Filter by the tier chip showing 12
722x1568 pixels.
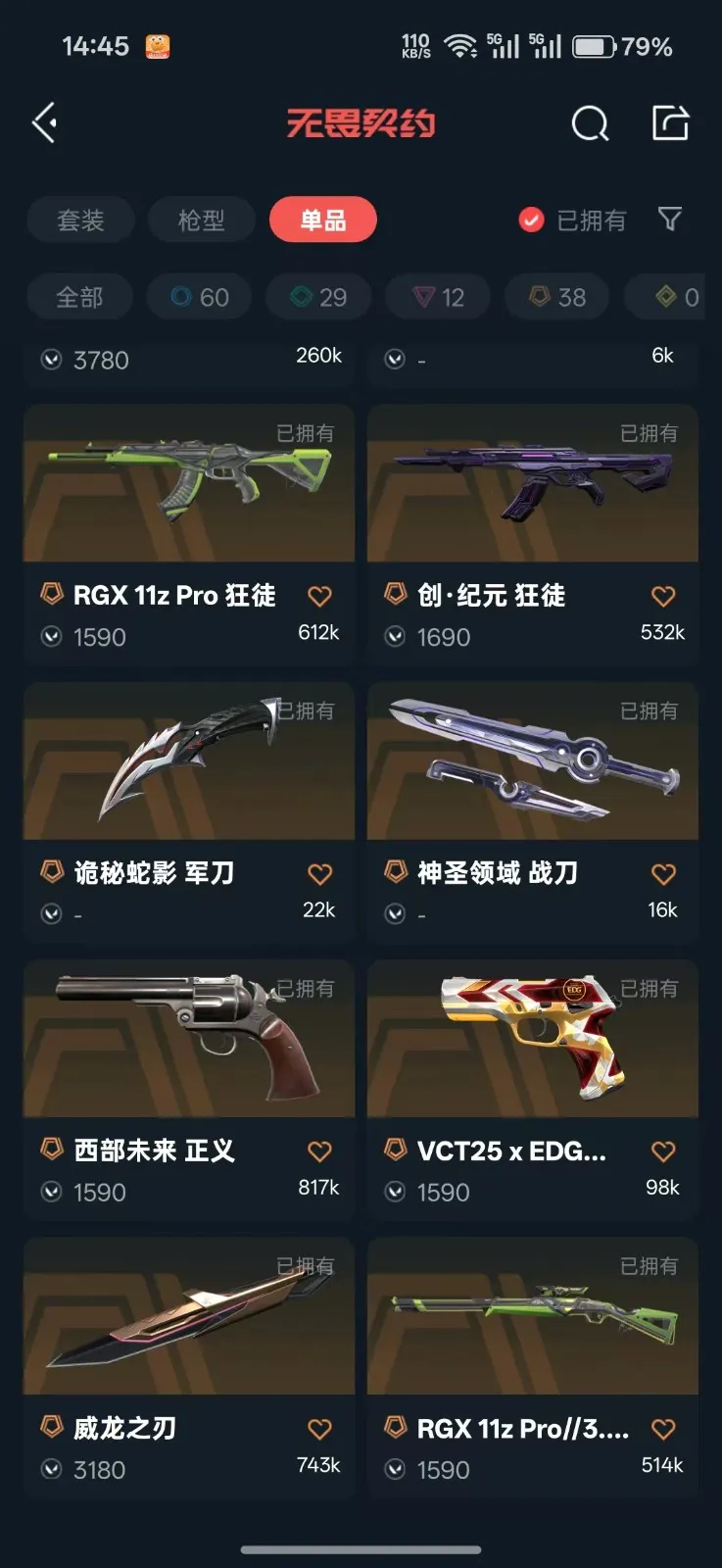pos(439,297)
